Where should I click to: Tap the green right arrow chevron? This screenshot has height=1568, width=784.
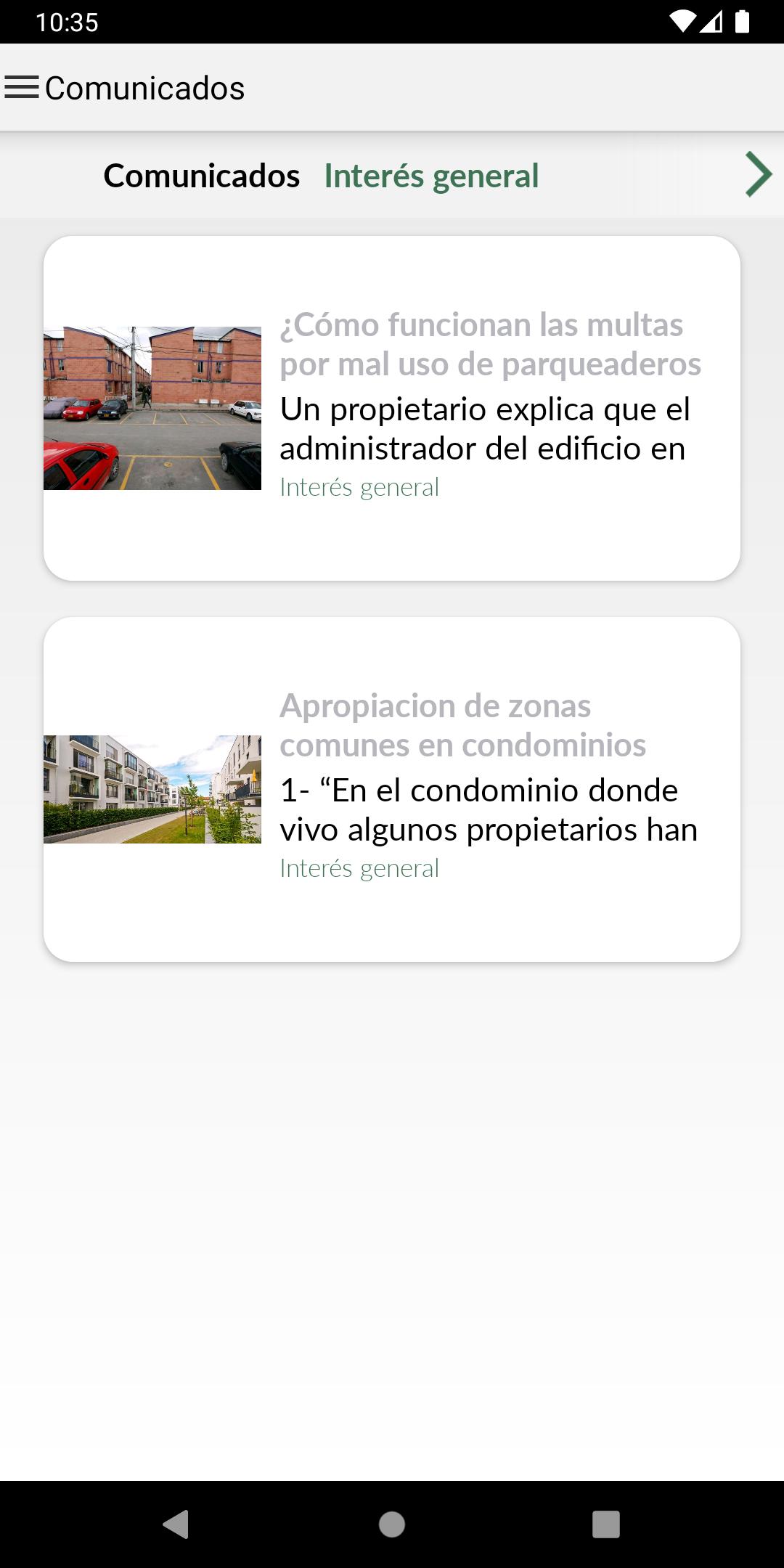pyautogui.click(x=758, y=174)
